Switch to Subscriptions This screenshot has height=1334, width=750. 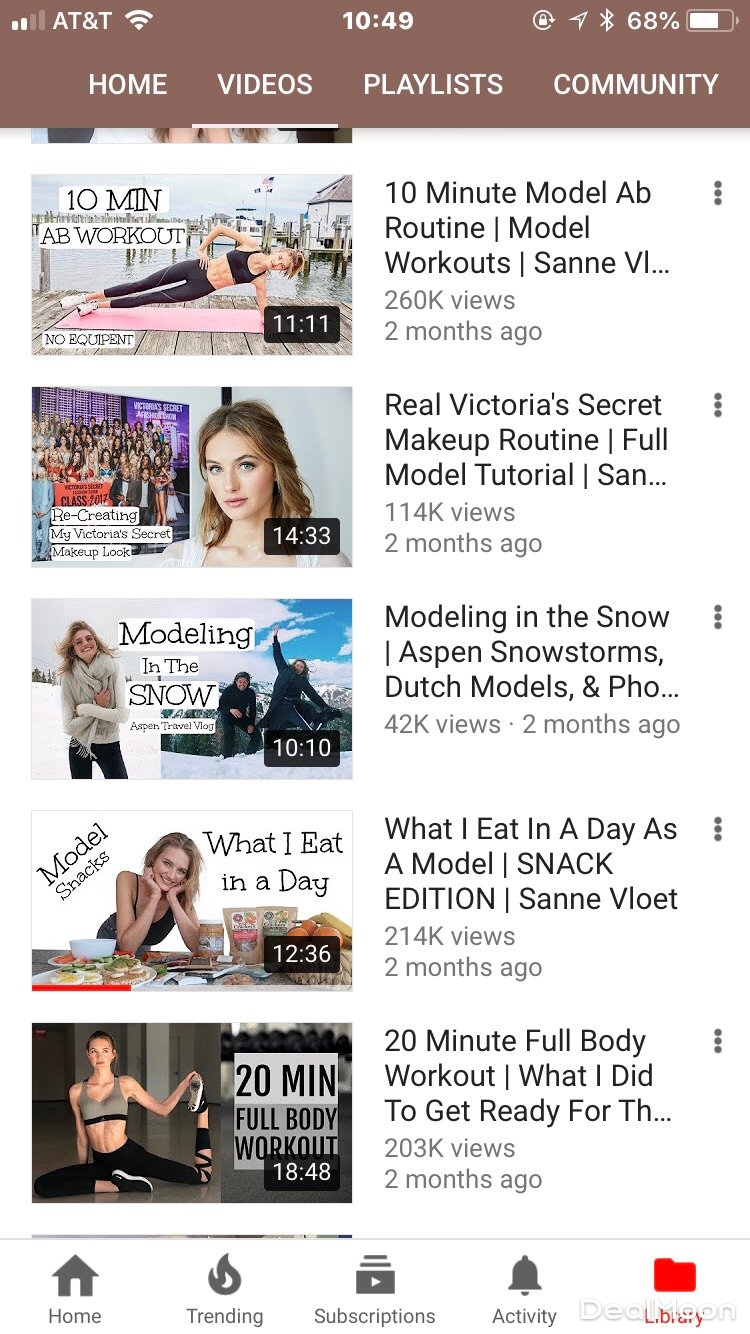point(375,1290)
